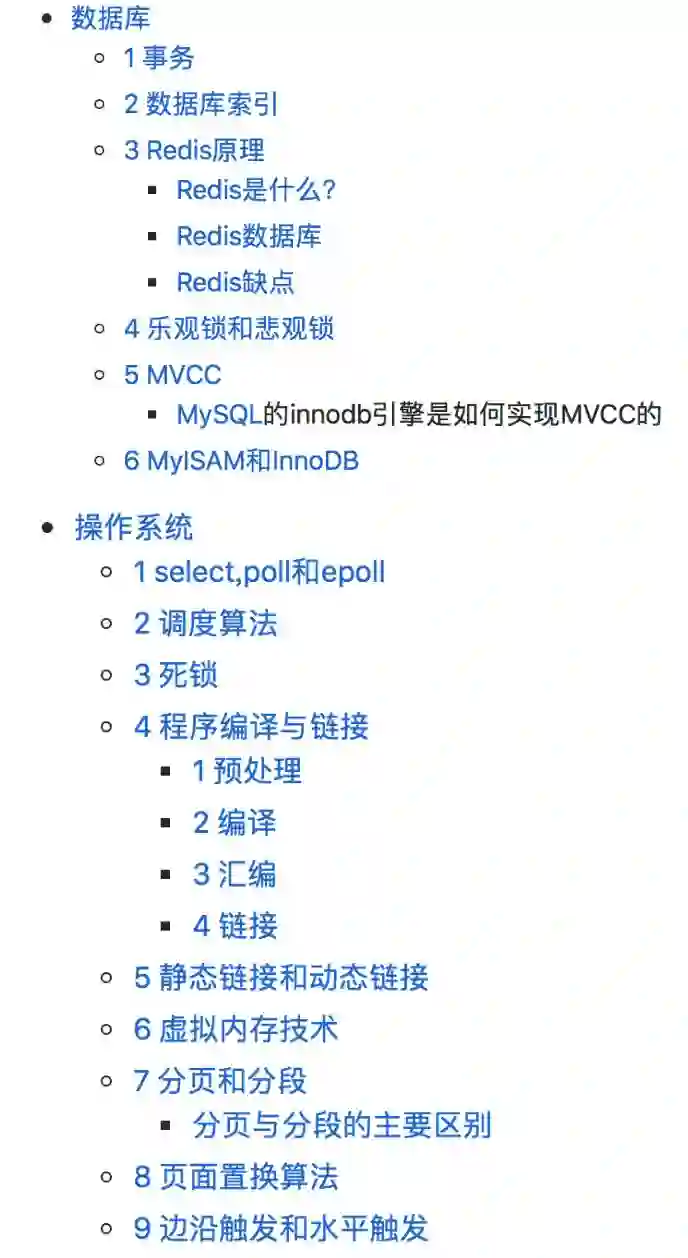Open 4 程序编译与链接 link
The width and height of the screenshot is (688, 1258).
(251, 726)
